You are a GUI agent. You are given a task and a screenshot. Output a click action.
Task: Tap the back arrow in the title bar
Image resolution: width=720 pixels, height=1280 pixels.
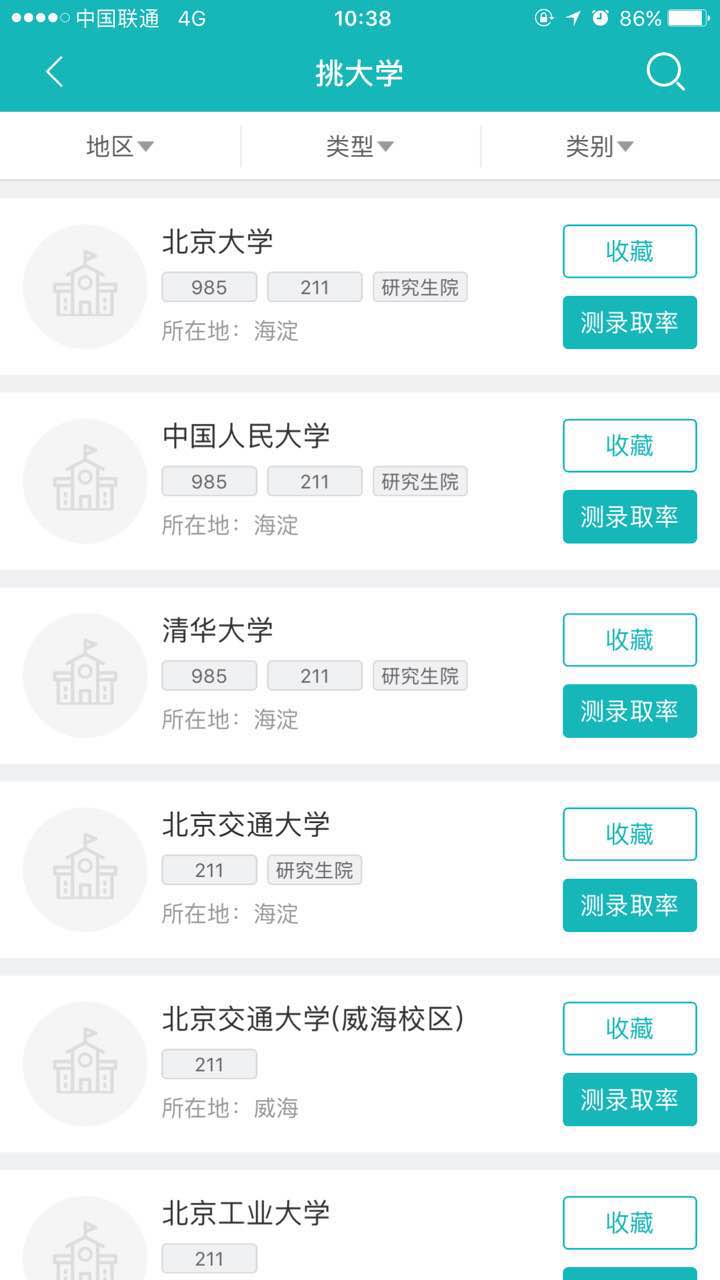55,72
